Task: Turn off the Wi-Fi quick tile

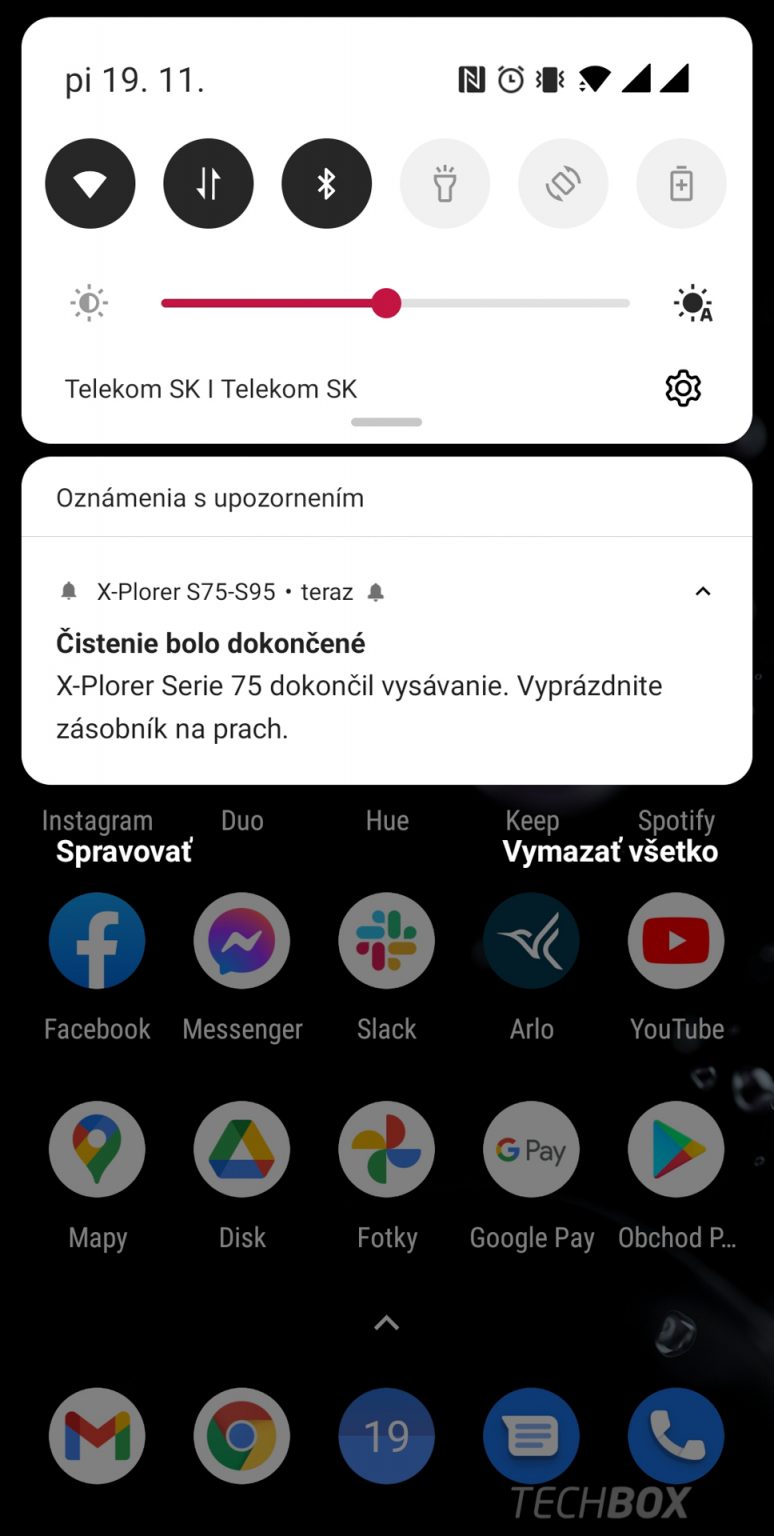Action: pos(90,184)
